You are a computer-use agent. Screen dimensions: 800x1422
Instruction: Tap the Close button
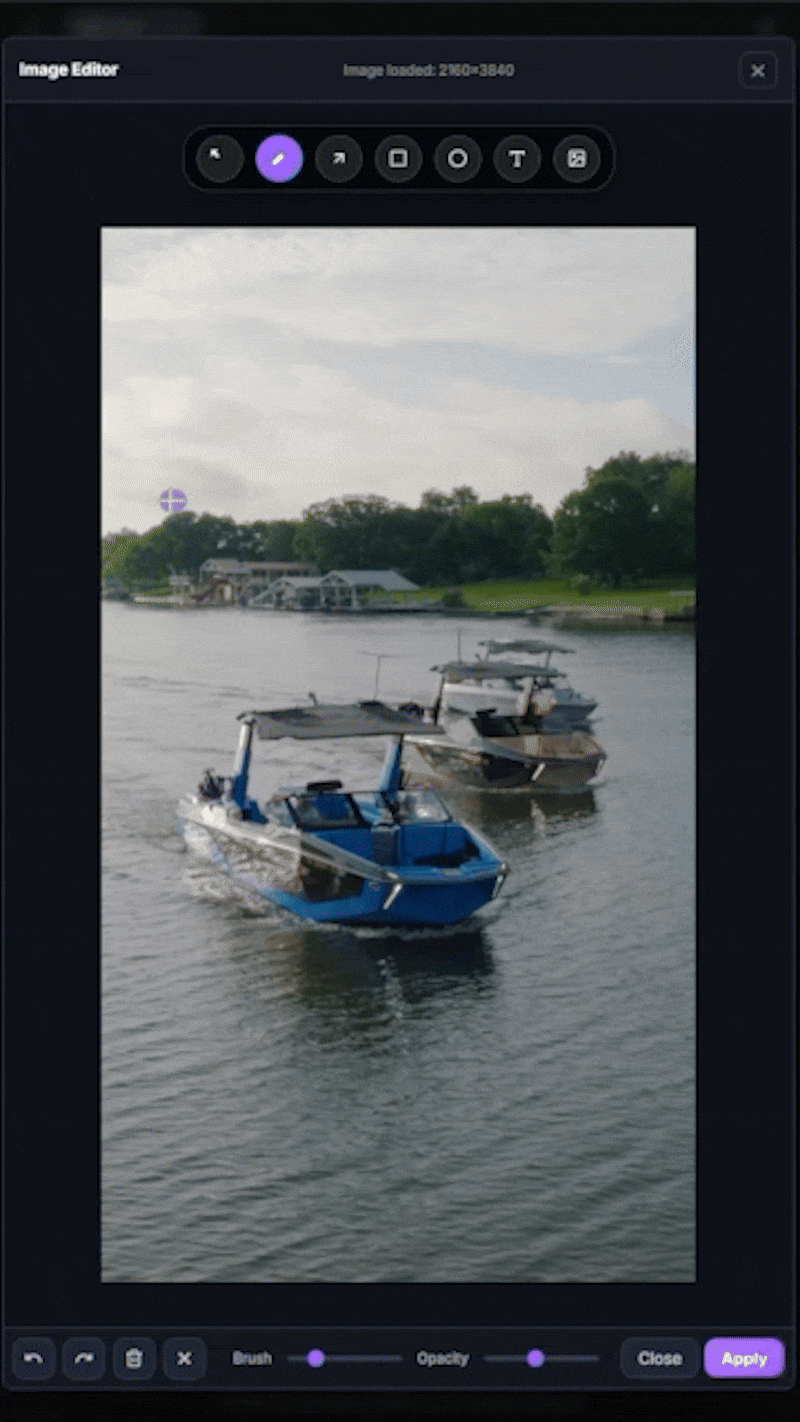tap(659, 1358)
